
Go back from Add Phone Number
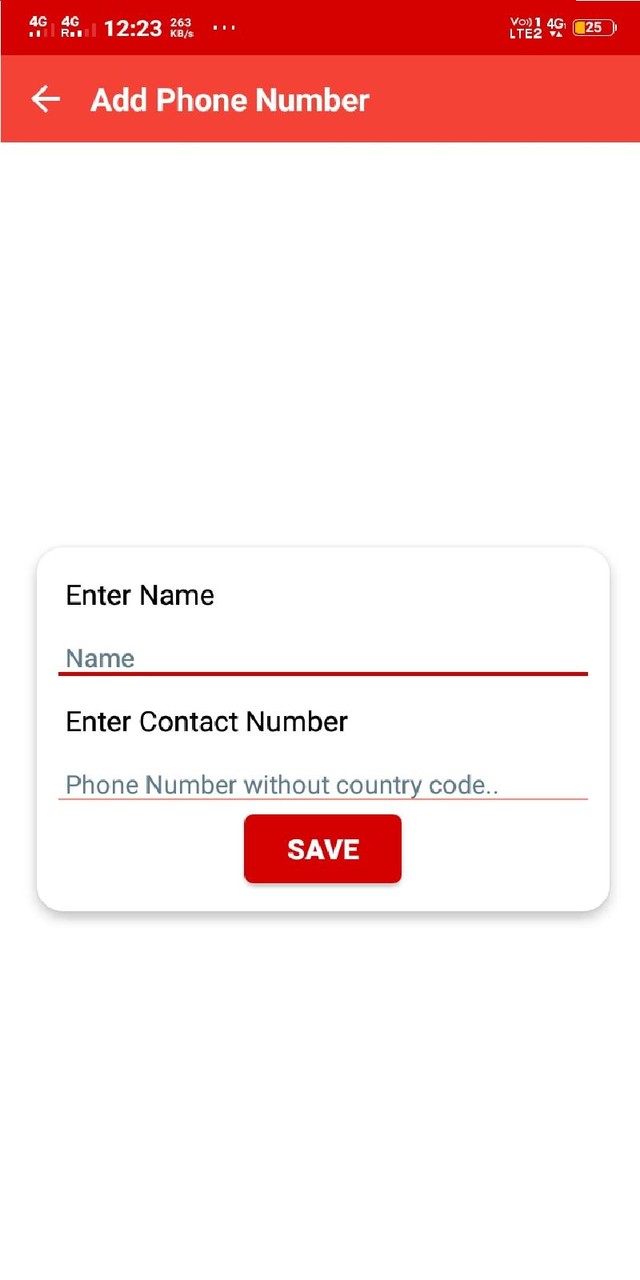point(46,99)
